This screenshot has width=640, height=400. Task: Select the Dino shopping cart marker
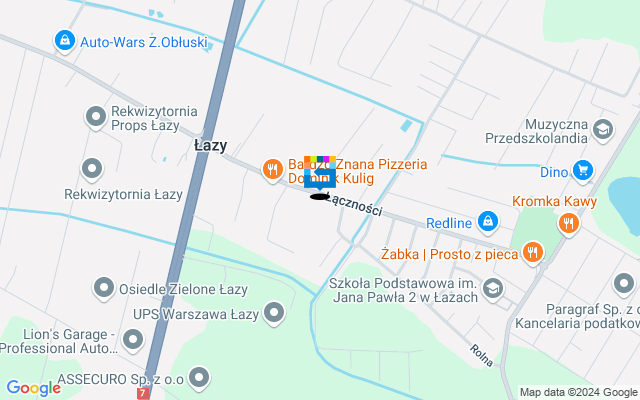coord(583,171)
